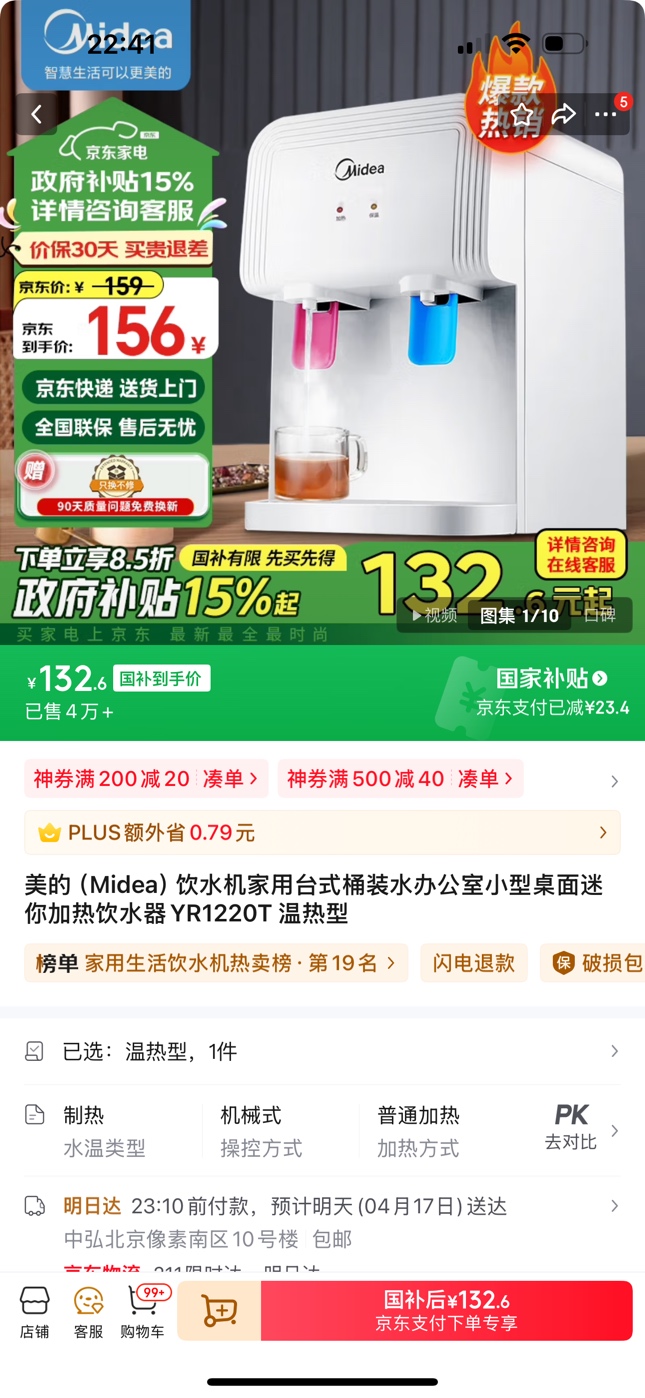
Task: Visit the 店铺 store page
Action: pyautogui.click(x=34, y=1311)
